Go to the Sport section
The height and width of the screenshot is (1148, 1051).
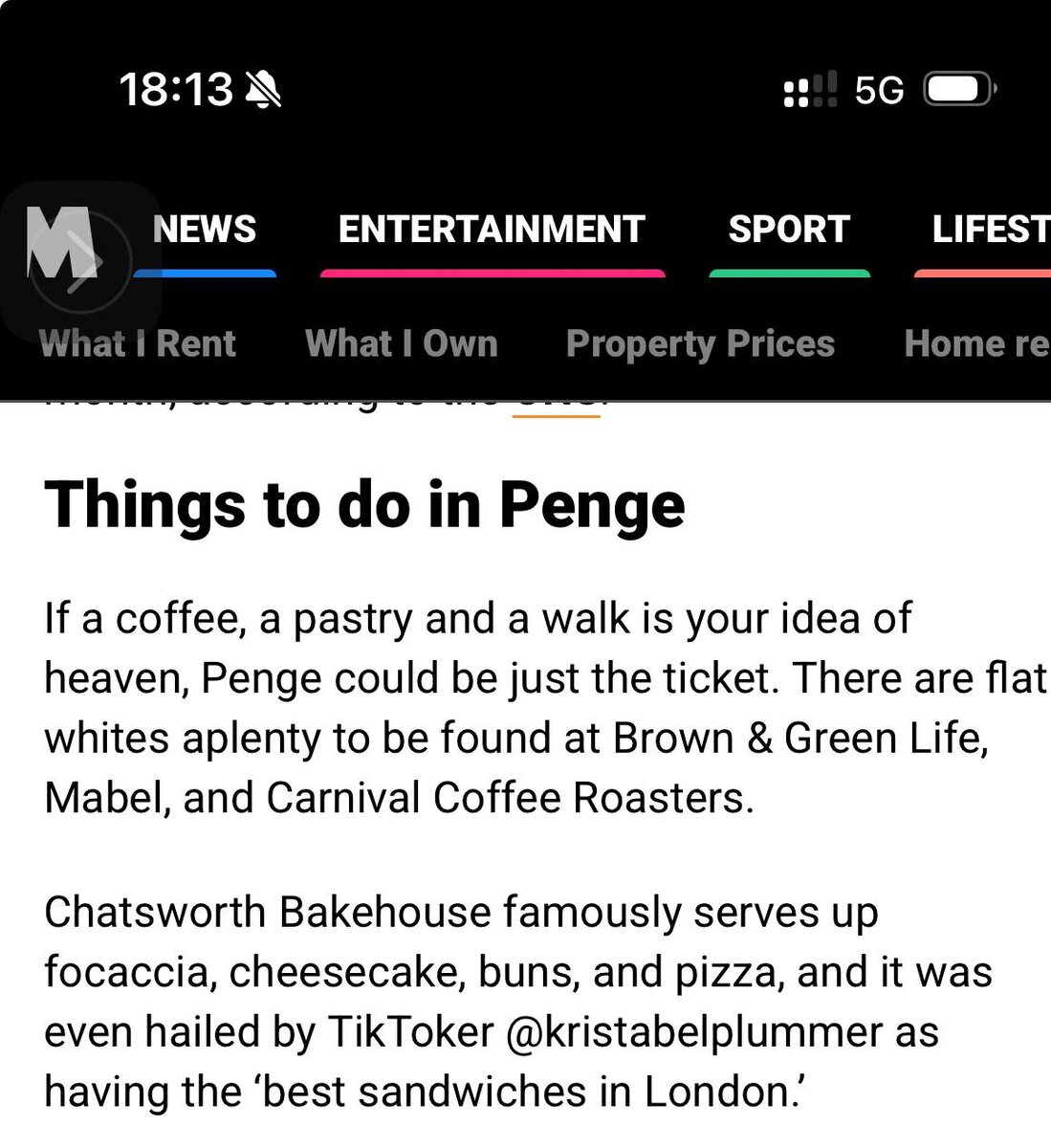tap(789, 230)
